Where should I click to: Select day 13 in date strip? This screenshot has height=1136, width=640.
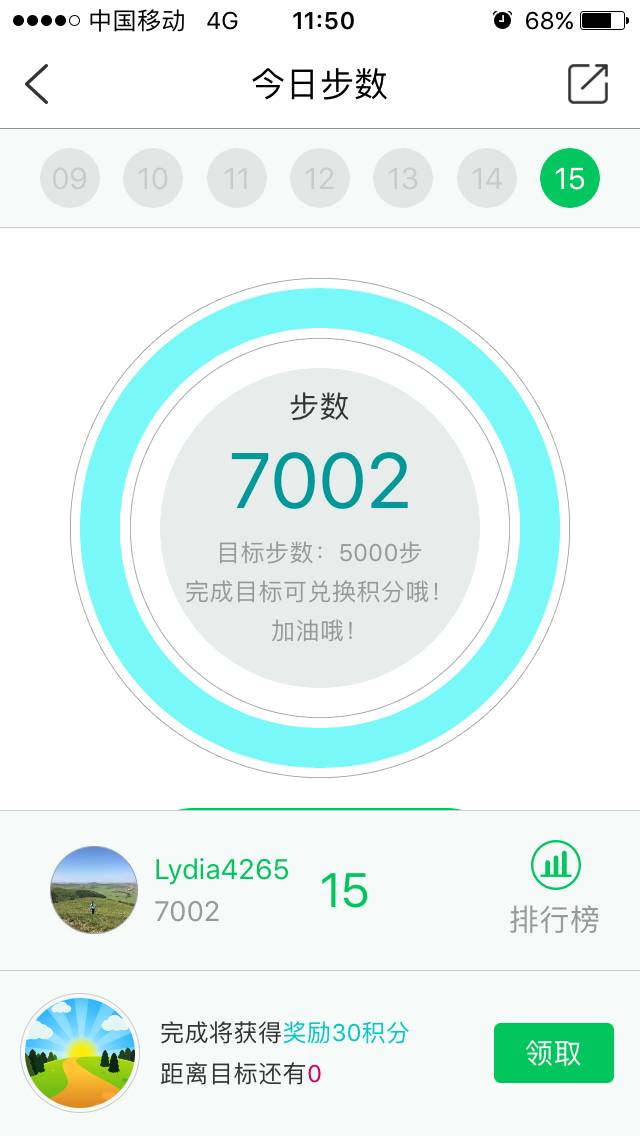tap(403, 179)
